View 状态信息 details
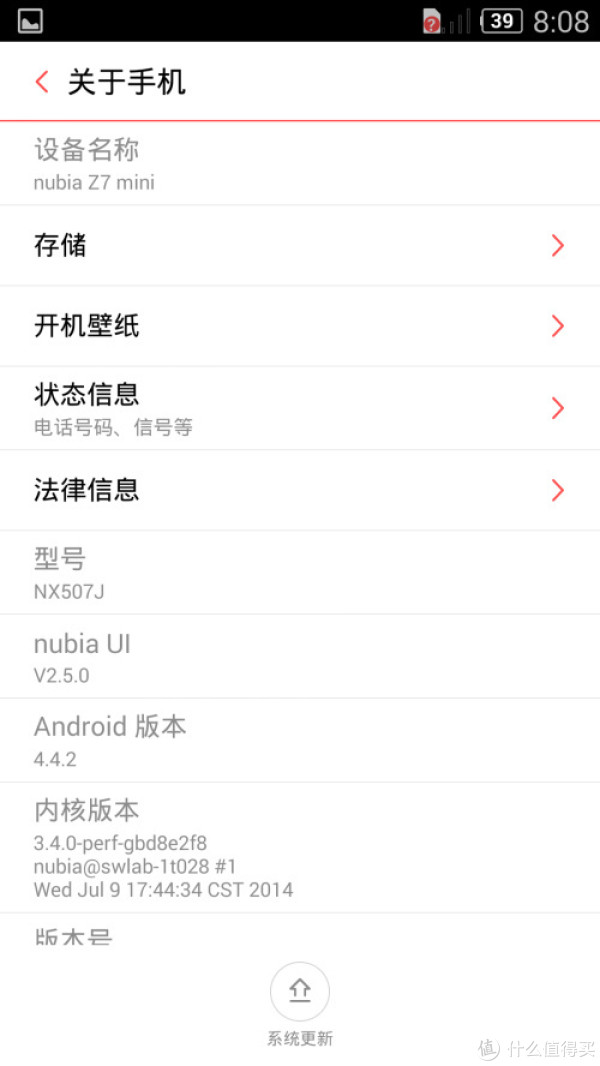600x1066 pixels. [300, 408]
